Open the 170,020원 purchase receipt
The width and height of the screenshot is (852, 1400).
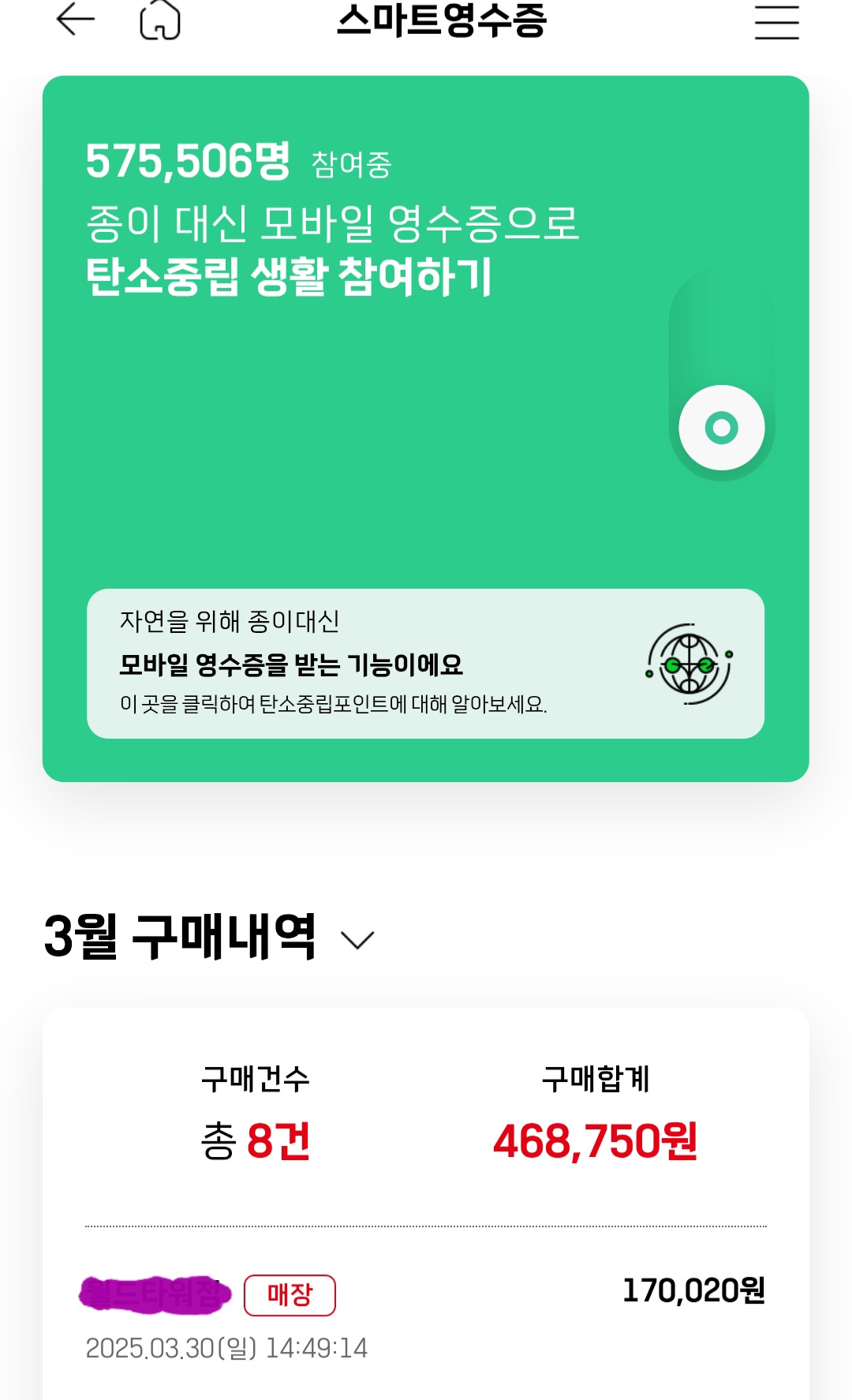pyautogui.click(x=426, y=1316)
